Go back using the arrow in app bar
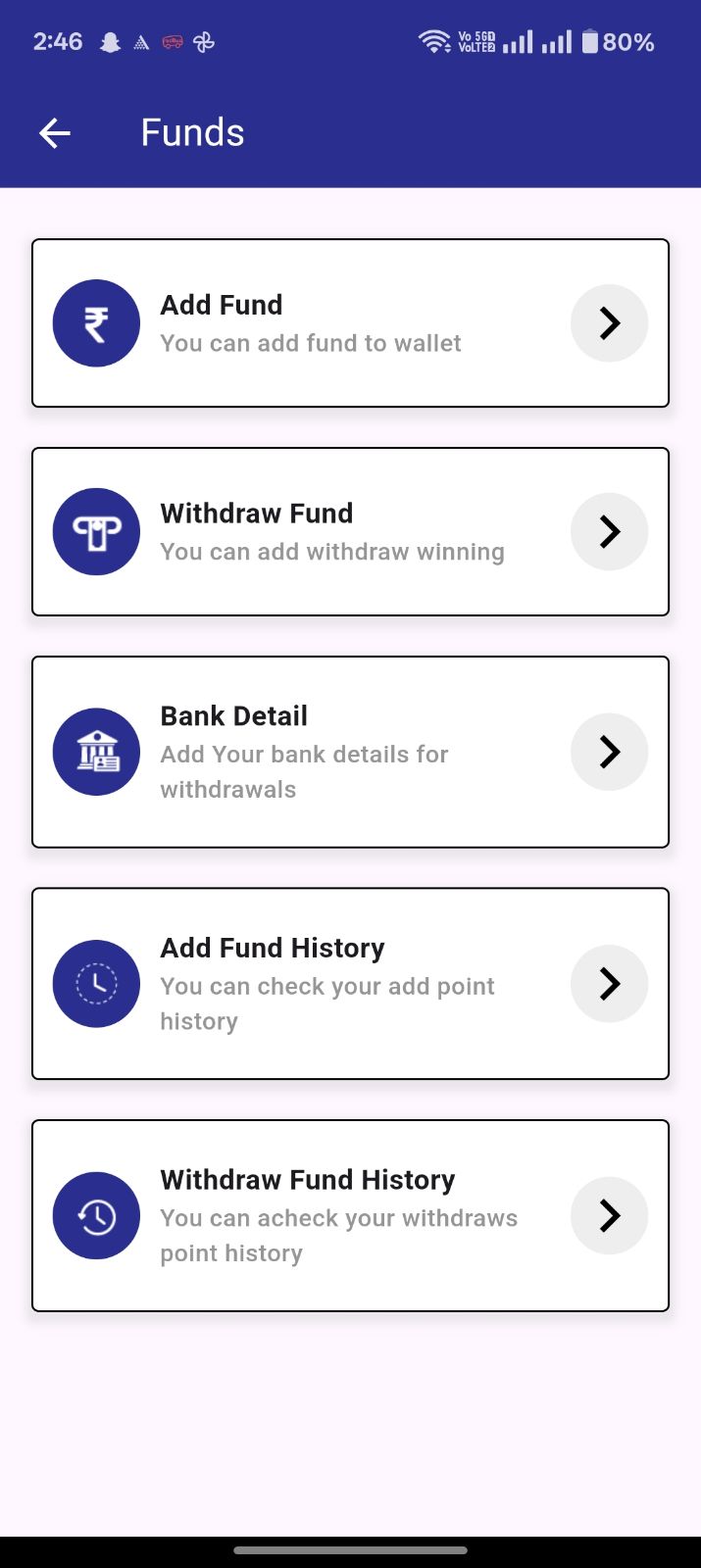The image size is (701, 1568). coord(55,133)
